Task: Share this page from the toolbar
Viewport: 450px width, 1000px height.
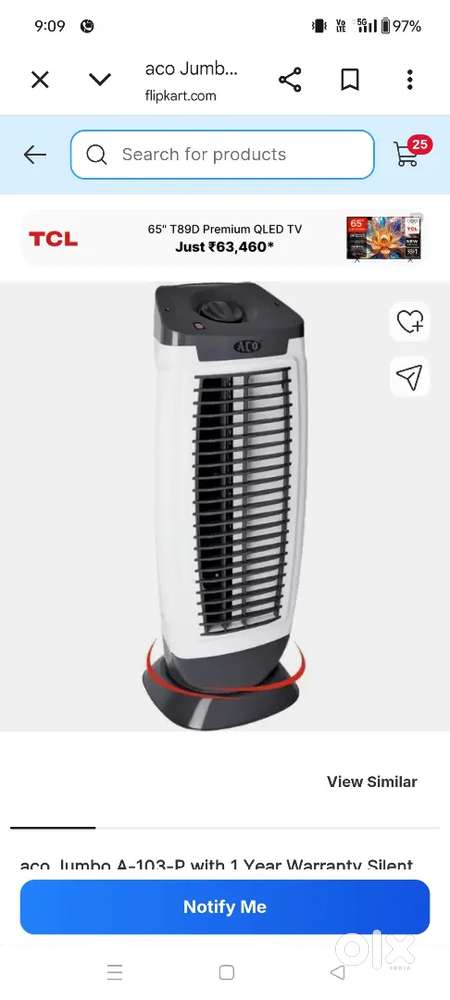Action: pos(290,80)
